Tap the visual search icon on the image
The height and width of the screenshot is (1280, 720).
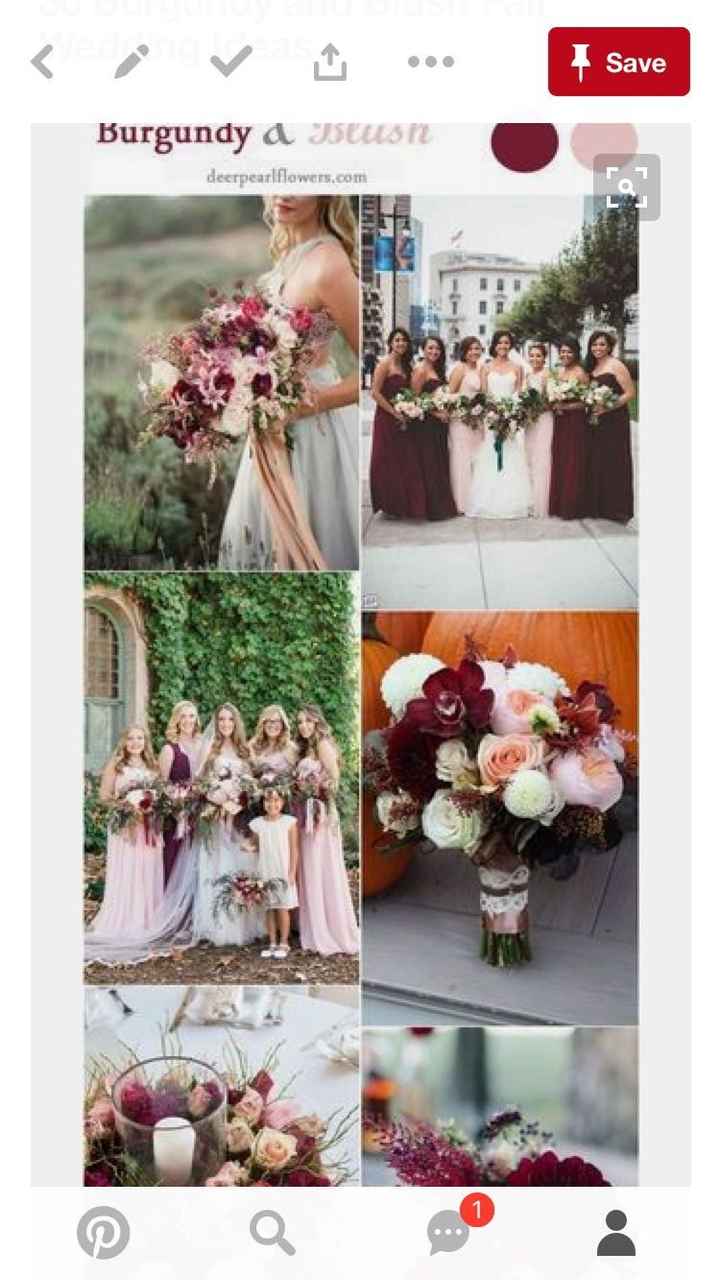coord(626,187)
